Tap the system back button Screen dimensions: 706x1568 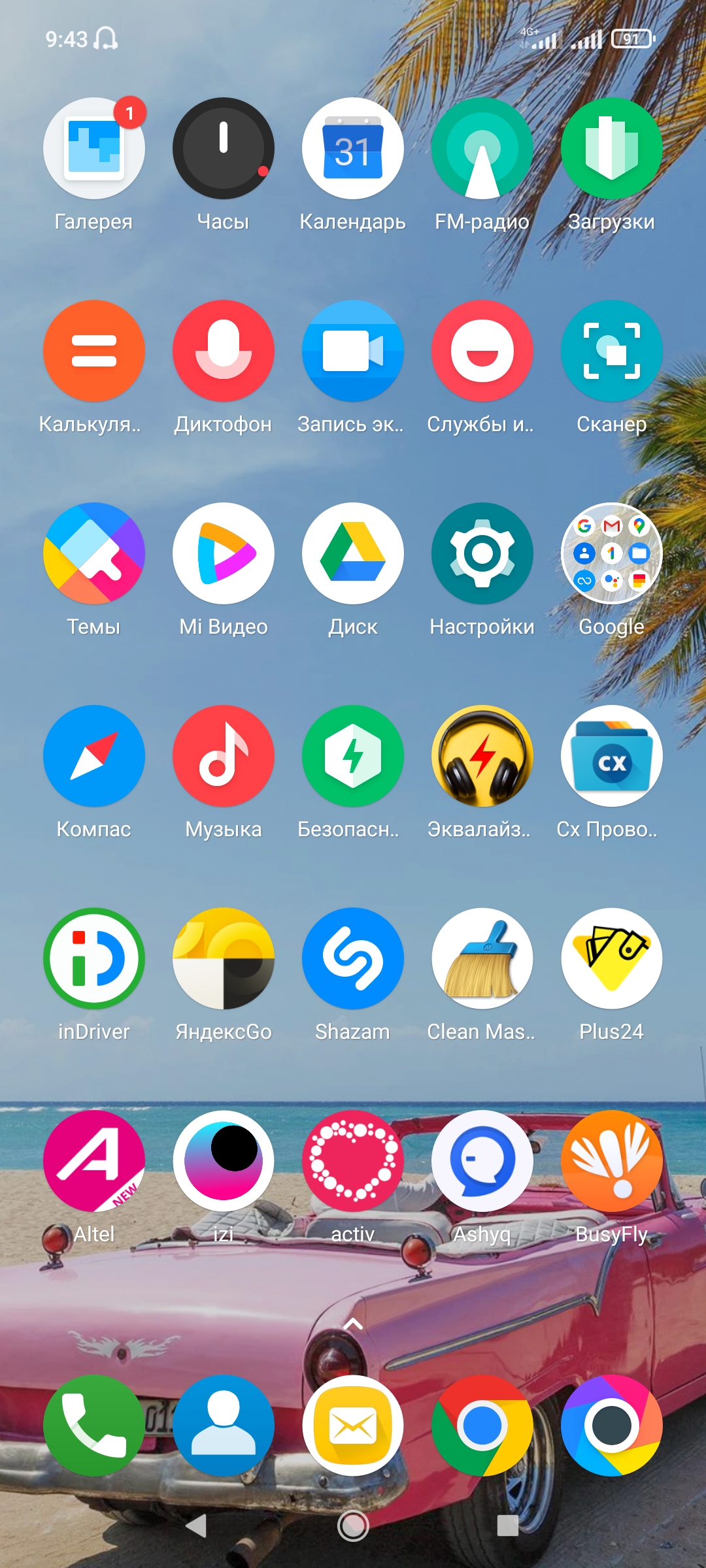(x=197, y=1526)
